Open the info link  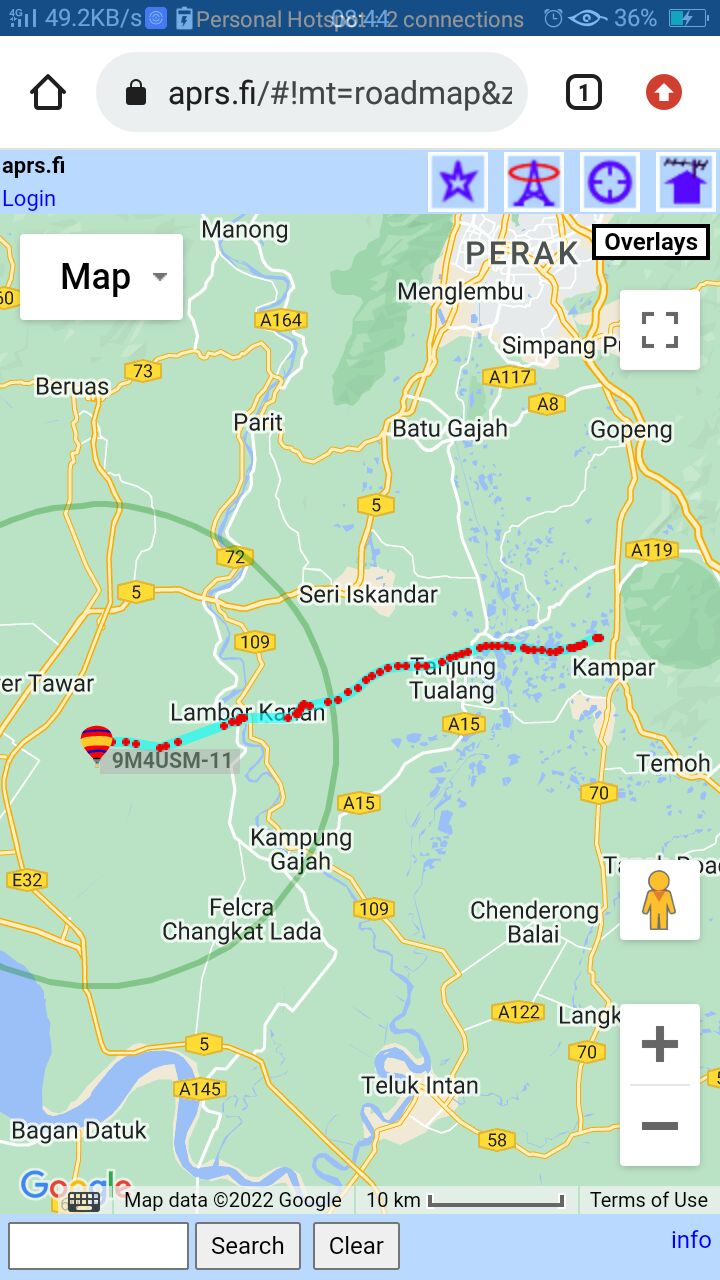click(x=690, y=1240)
